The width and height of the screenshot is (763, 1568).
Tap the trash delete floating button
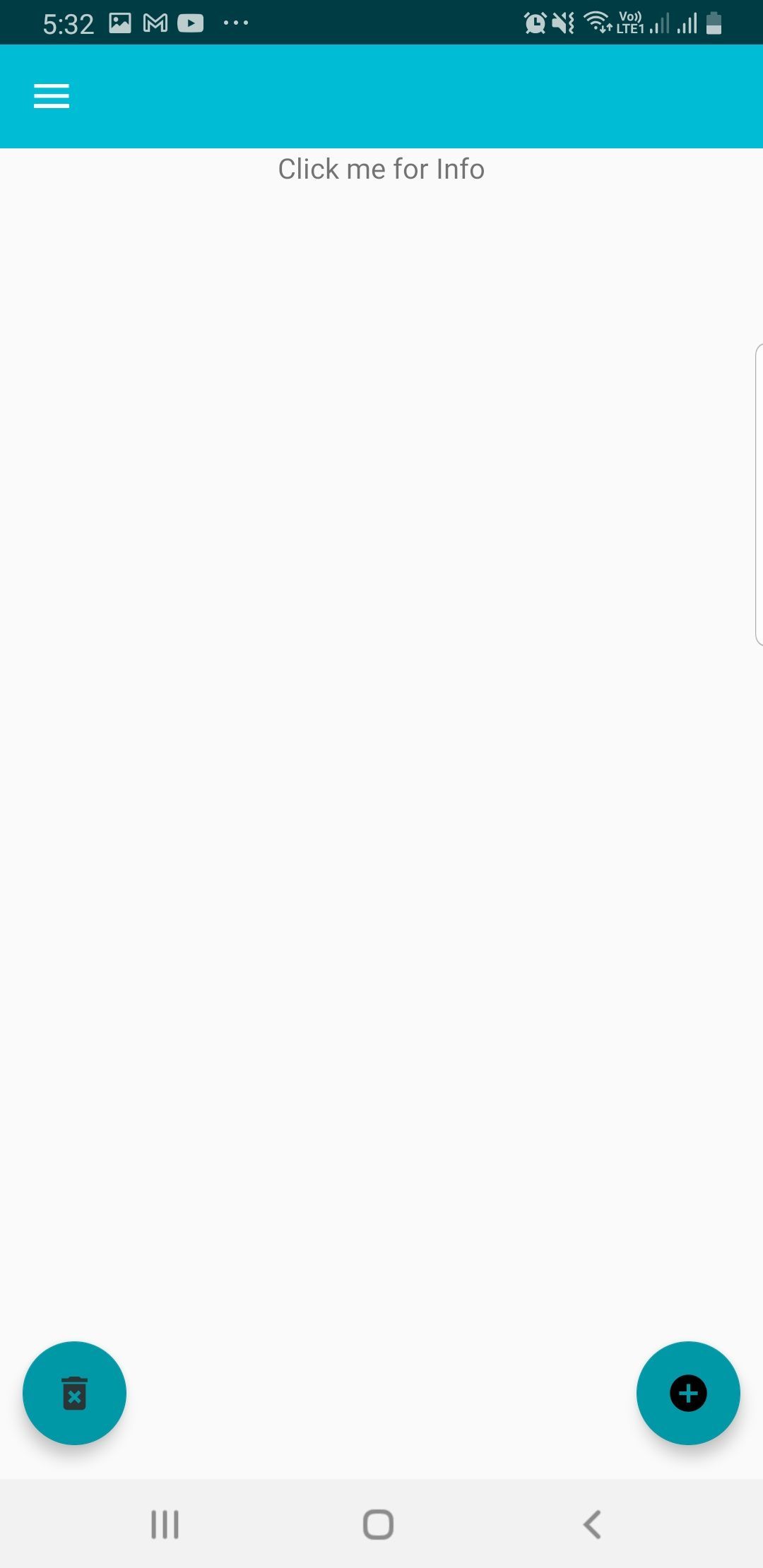pos(74,1393)
